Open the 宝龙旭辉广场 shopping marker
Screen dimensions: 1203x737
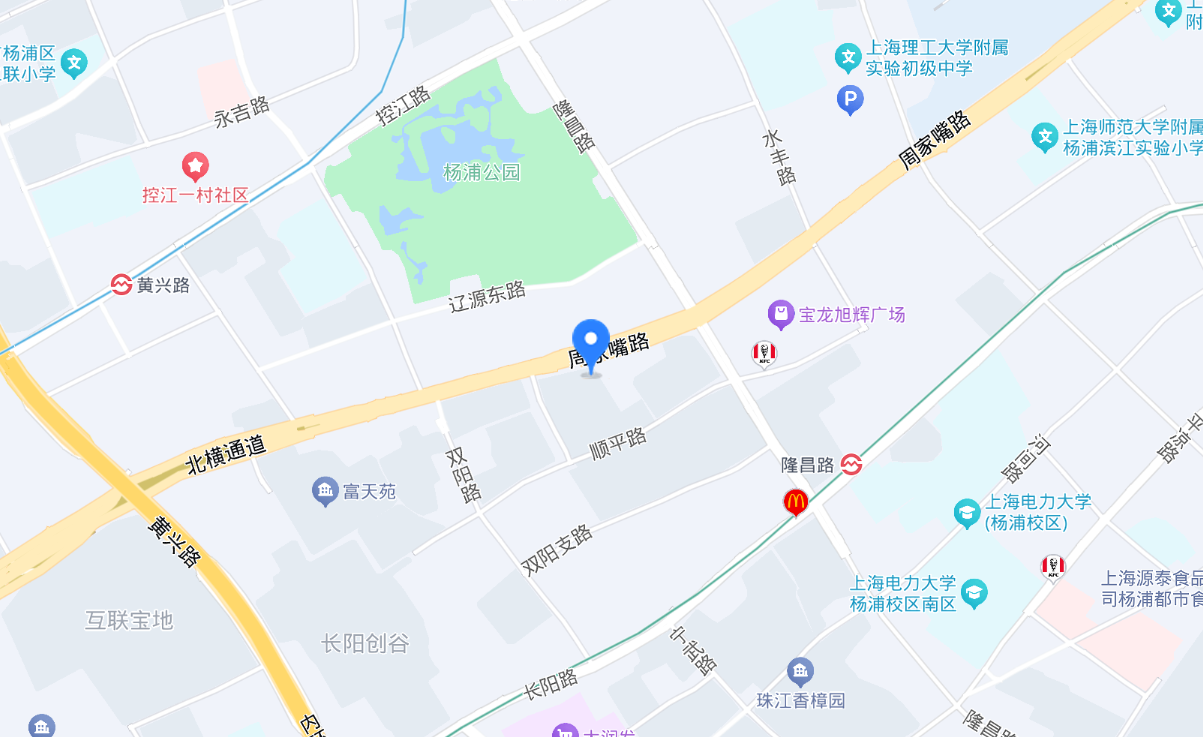(x=781, y=315)
